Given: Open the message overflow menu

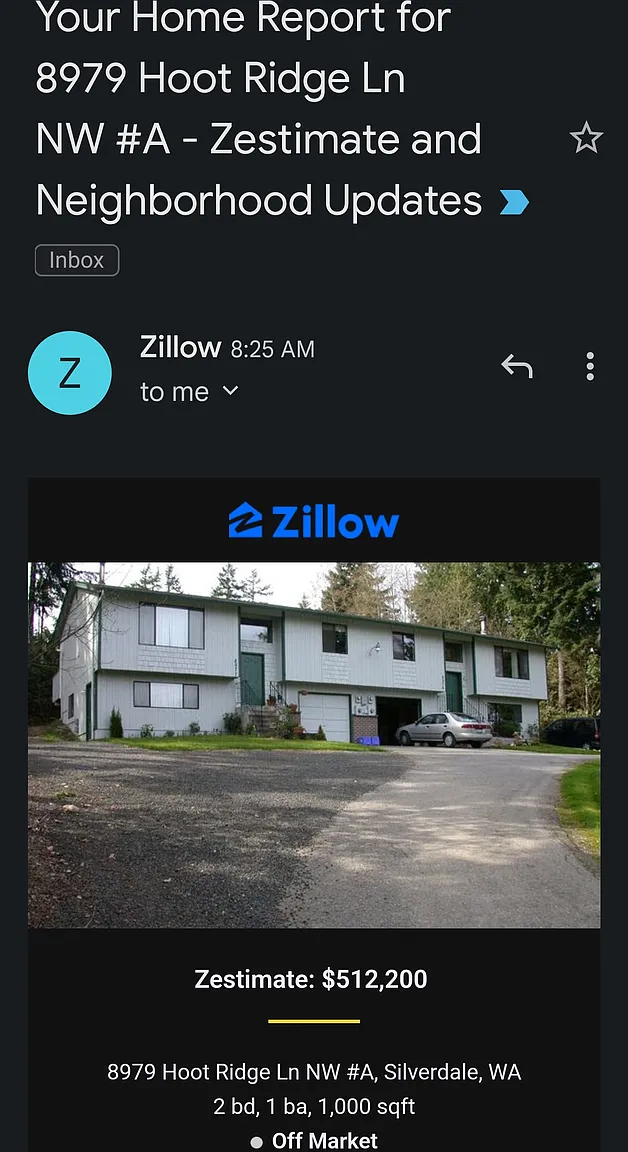Looking at the screenshot, I should coord(590,367).
